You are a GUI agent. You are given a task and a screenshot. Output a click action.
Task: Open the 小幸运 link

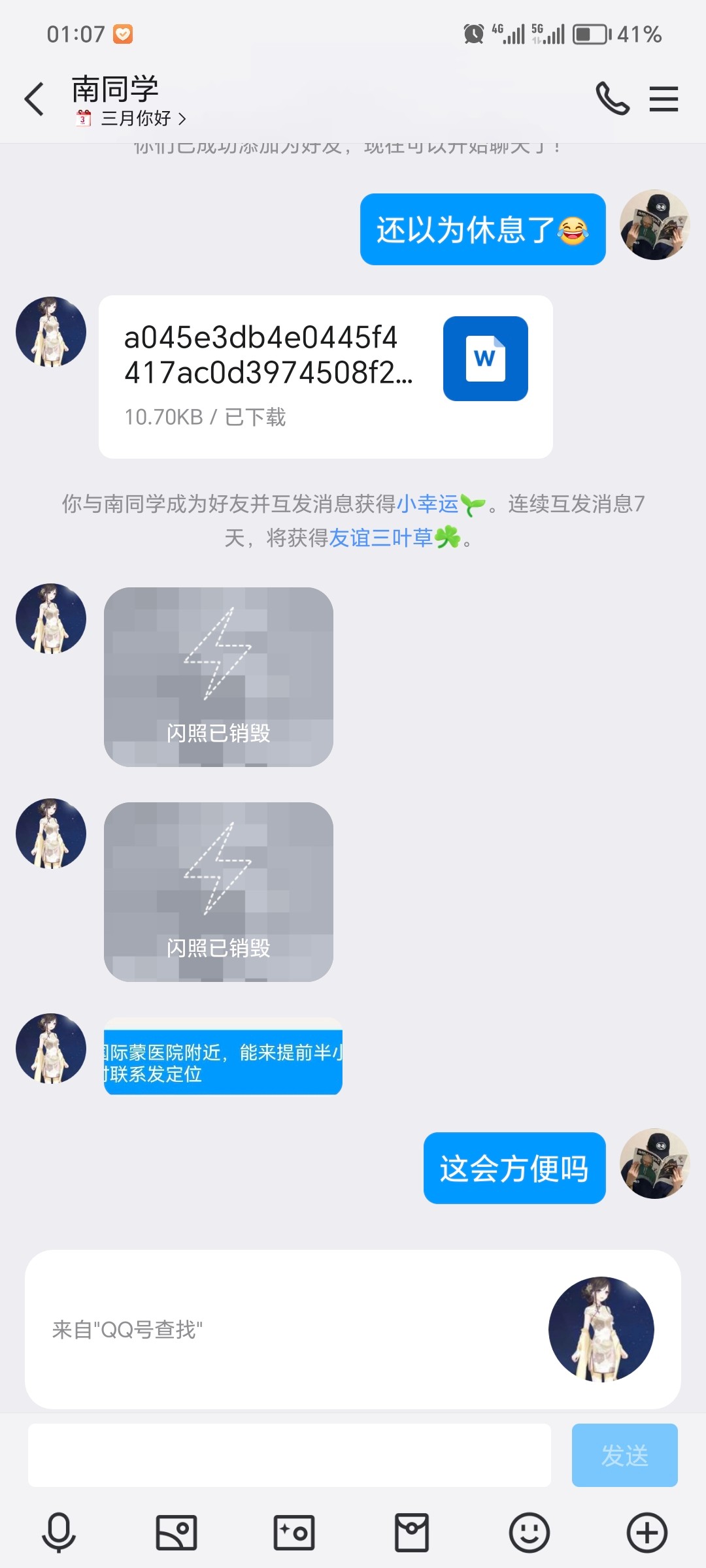[x=428, y=504]
